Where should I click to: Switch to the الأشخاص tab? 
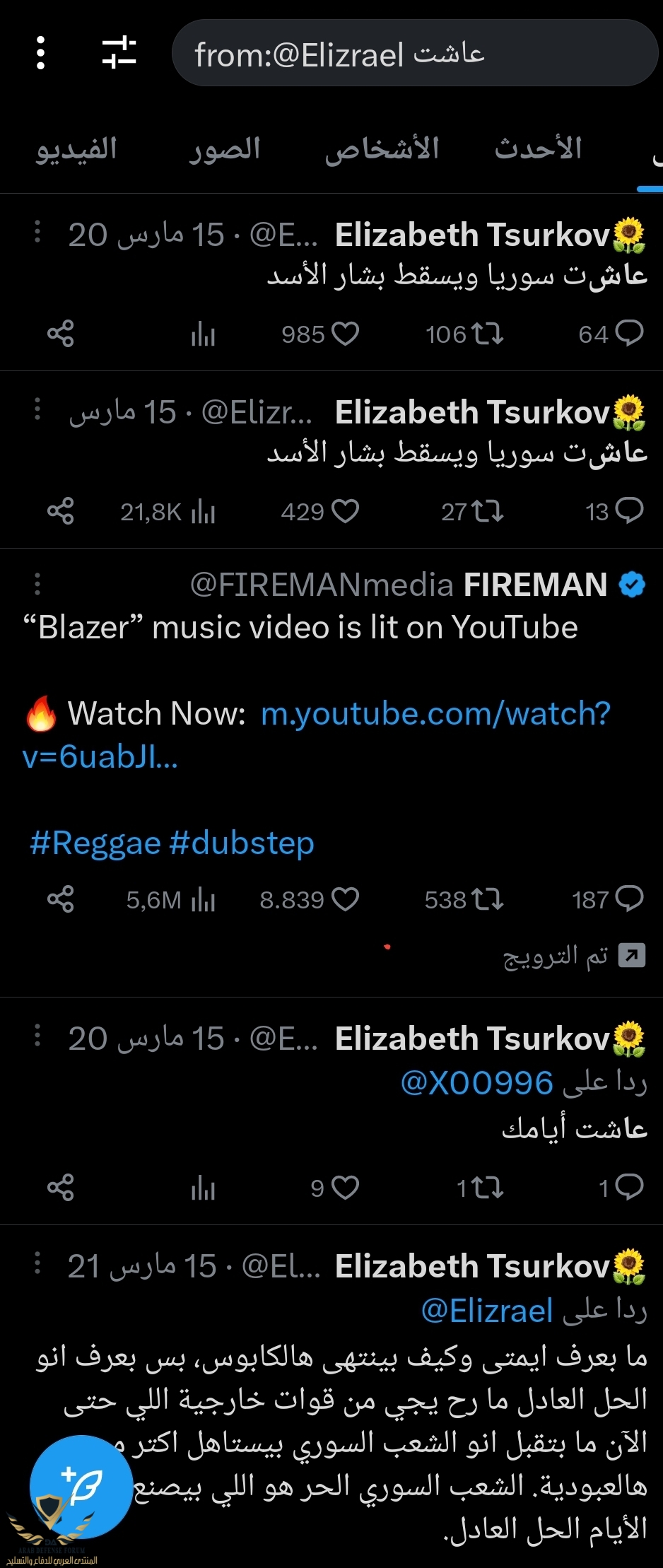382,149
